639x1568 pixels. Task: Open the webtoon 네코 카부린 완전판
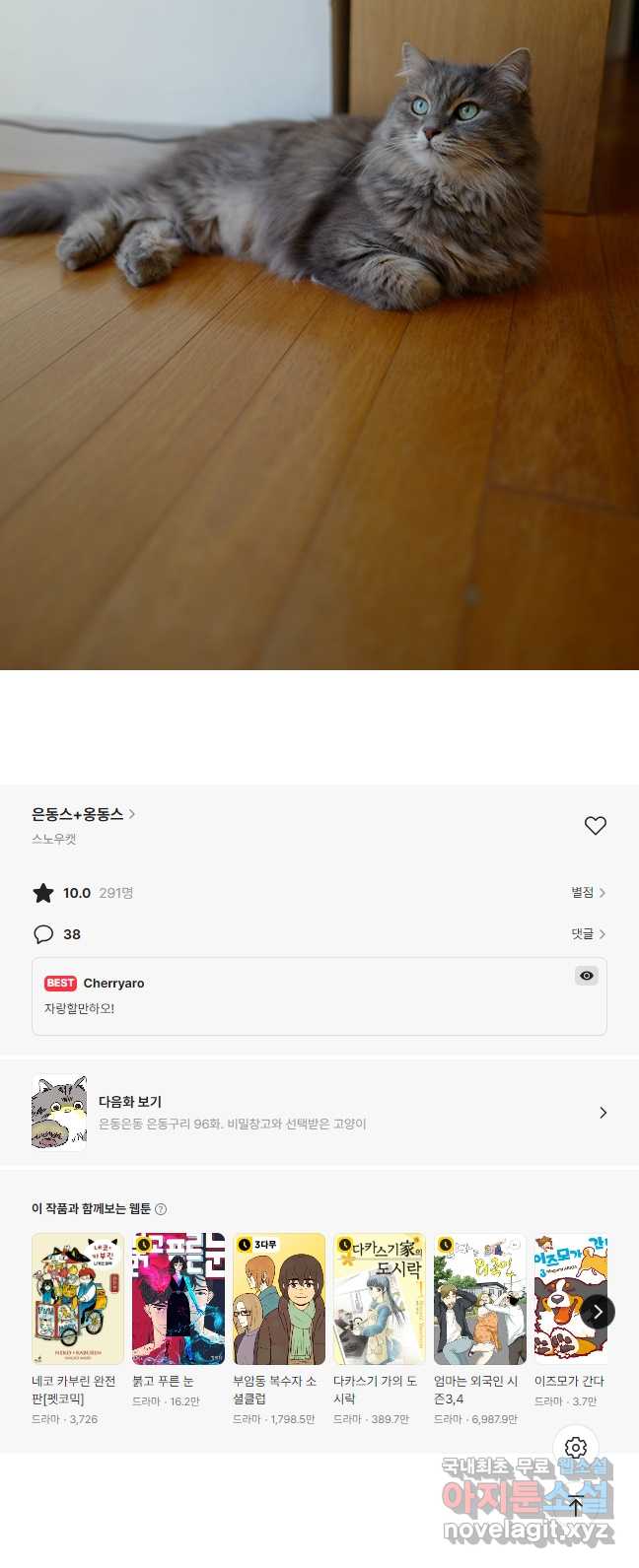[78, 1298]
